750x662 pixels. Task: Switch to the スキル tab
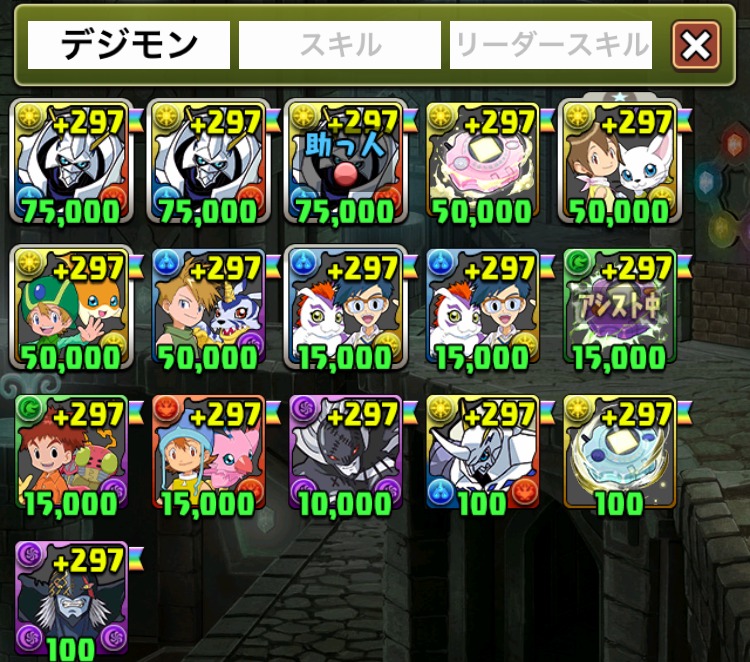click(x=340, y=45)
